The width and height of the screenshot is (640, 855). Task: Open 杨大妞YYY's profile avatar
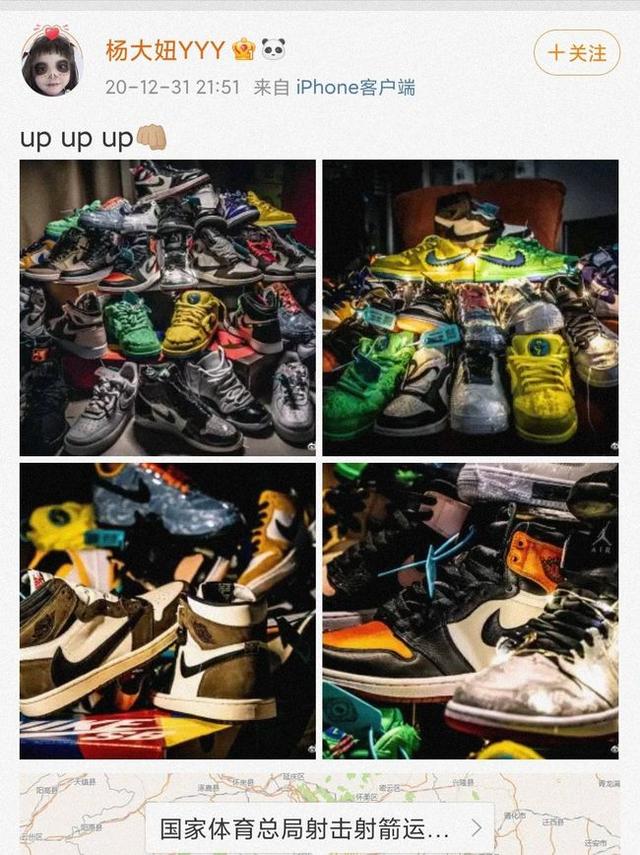click(51, 62)
